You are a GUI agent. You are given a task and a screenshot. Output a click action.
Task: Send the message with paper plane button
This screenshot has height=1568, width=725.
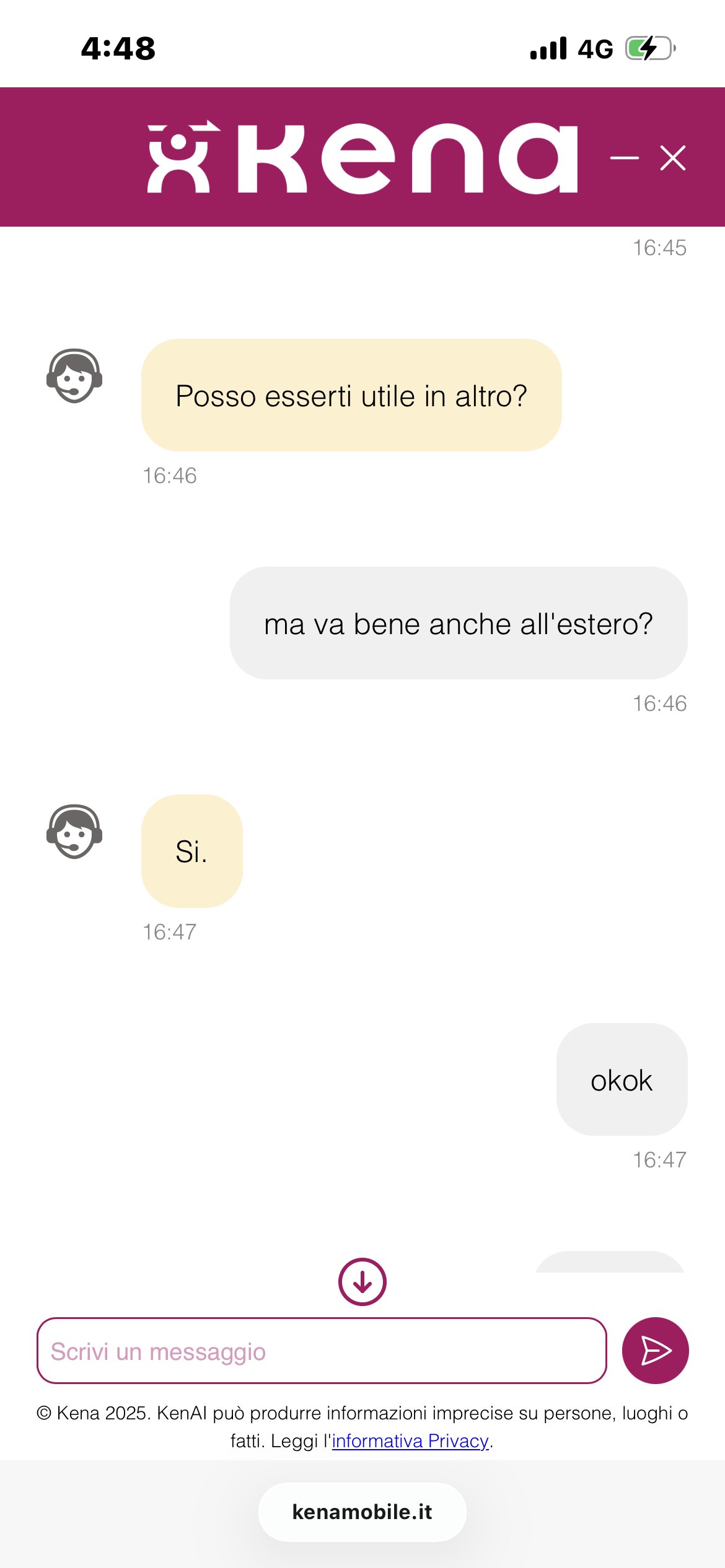[x=656, y=1351]
